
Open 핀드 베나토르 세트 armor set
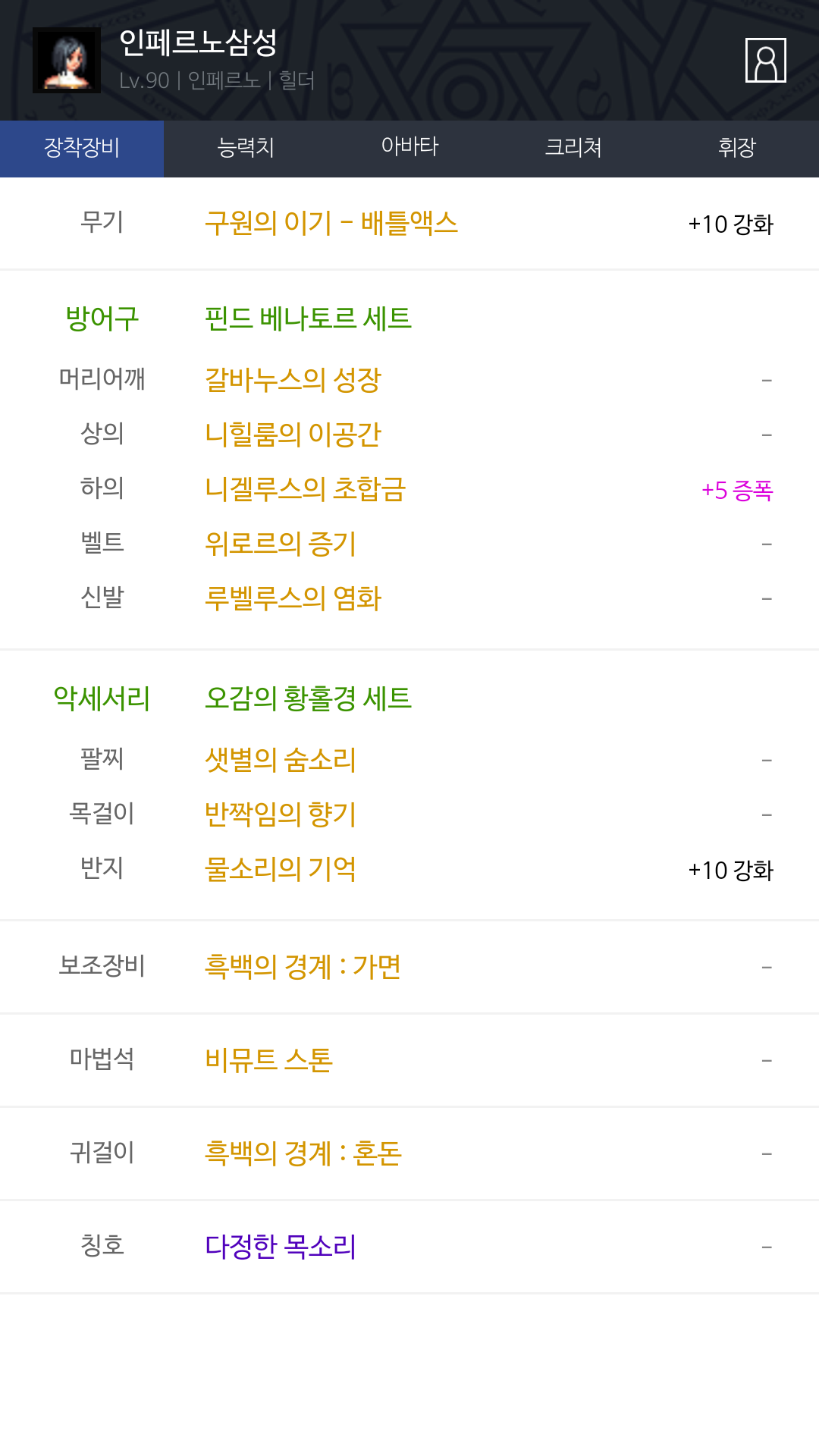point(308,318)
